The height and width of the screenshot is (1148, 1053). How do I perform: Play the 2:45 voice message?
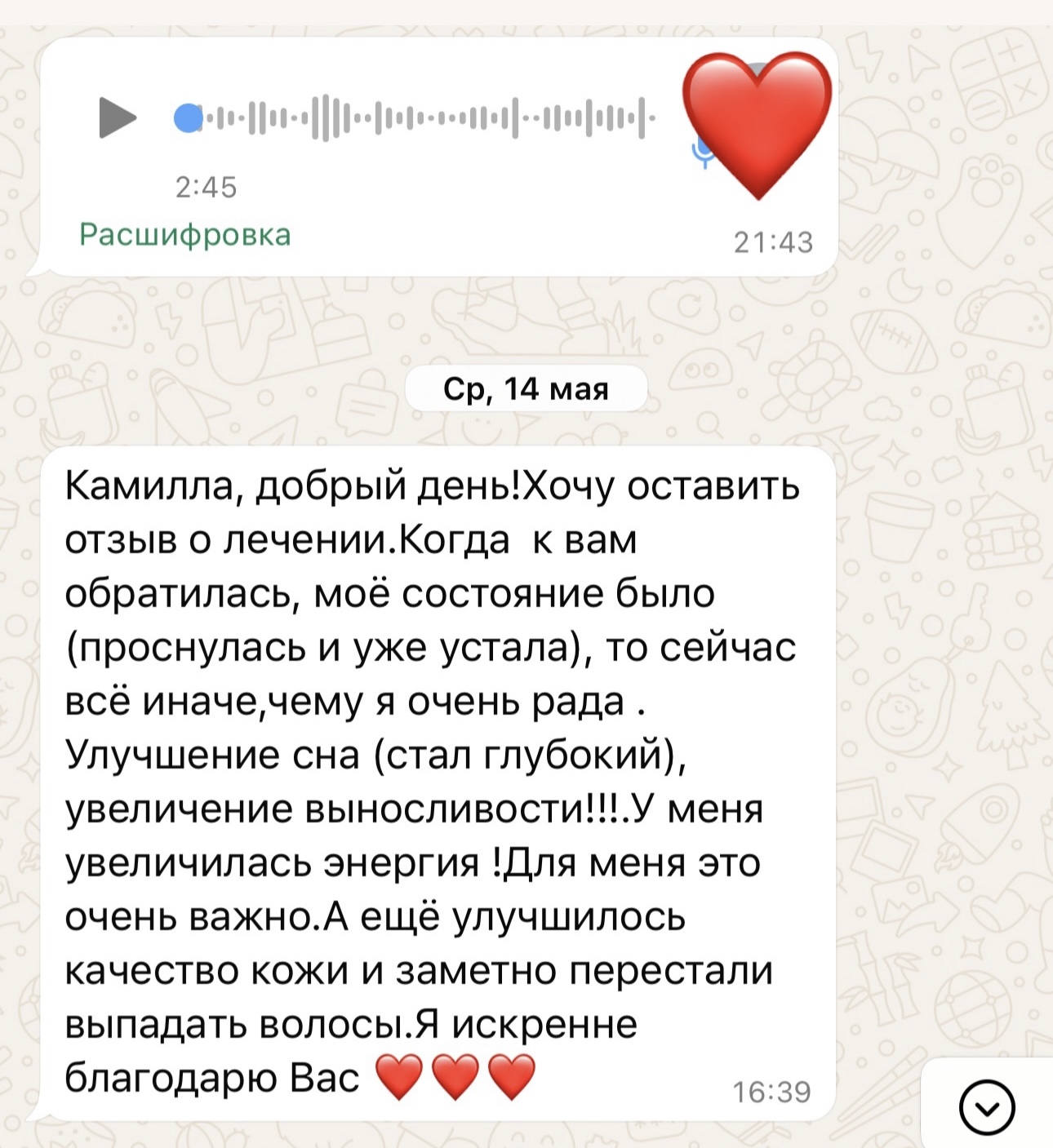pyautogui.click(x=118, y=117)
